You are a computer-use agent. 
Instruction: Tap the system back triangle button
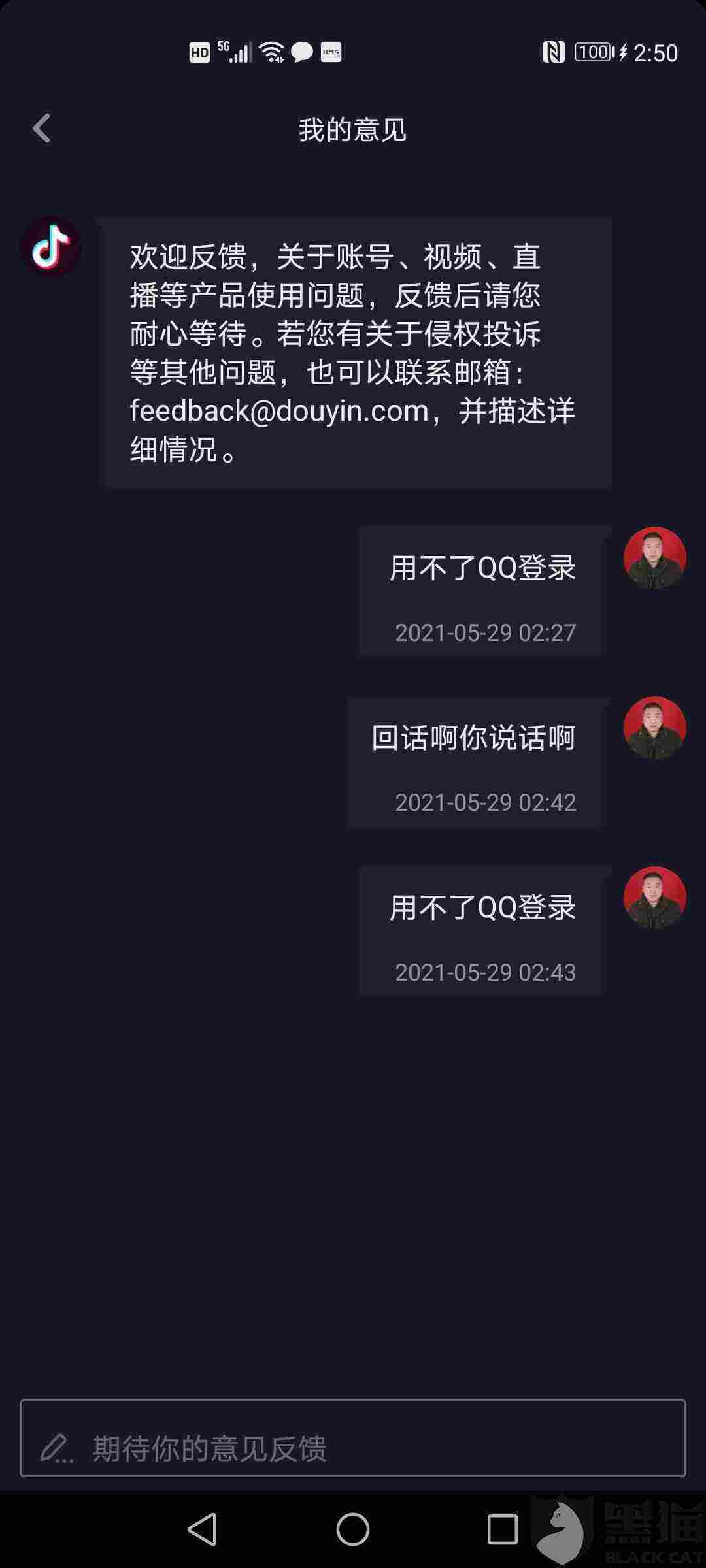pyautogui.click(x=202, y=1529)
